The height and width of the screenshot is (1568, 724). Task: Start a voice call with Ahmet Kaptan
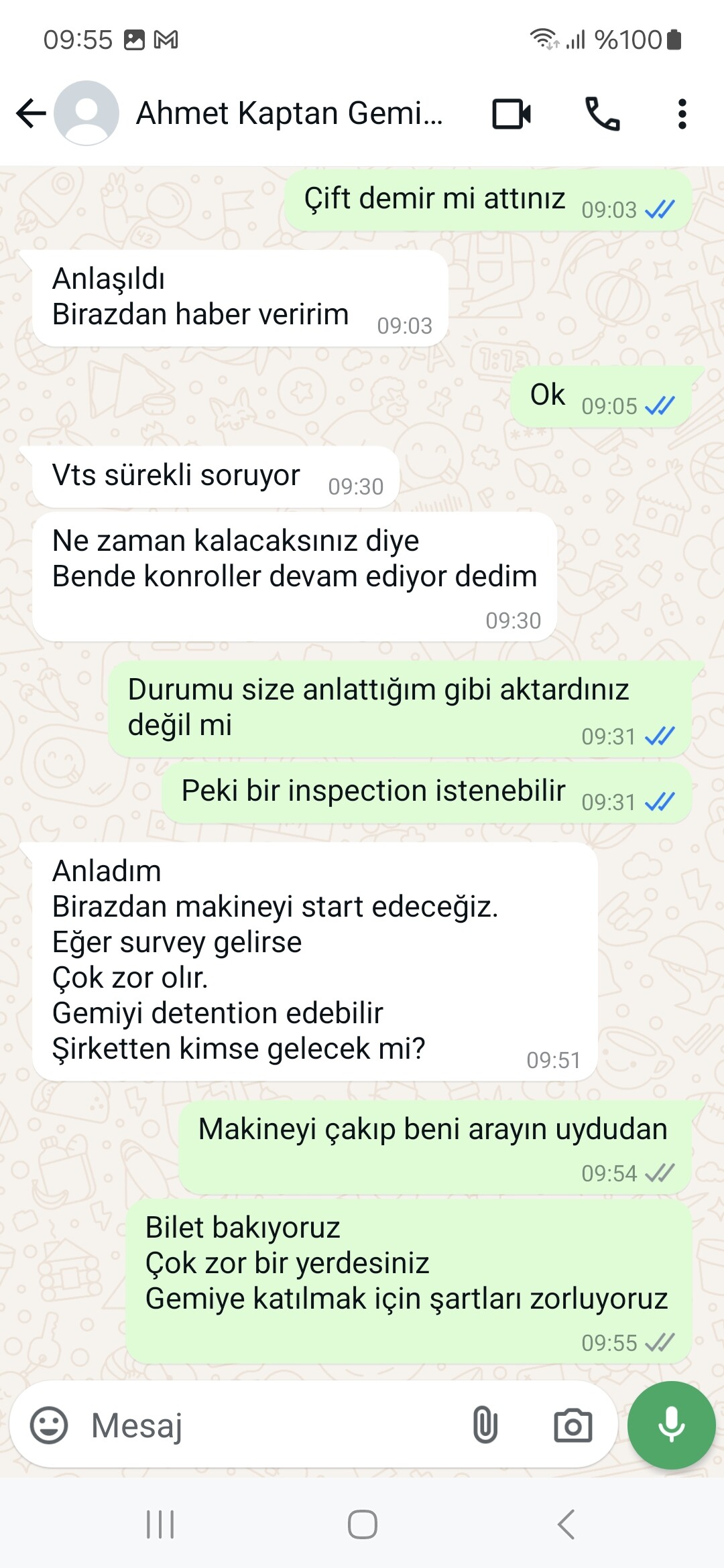(x=603, y=113)
